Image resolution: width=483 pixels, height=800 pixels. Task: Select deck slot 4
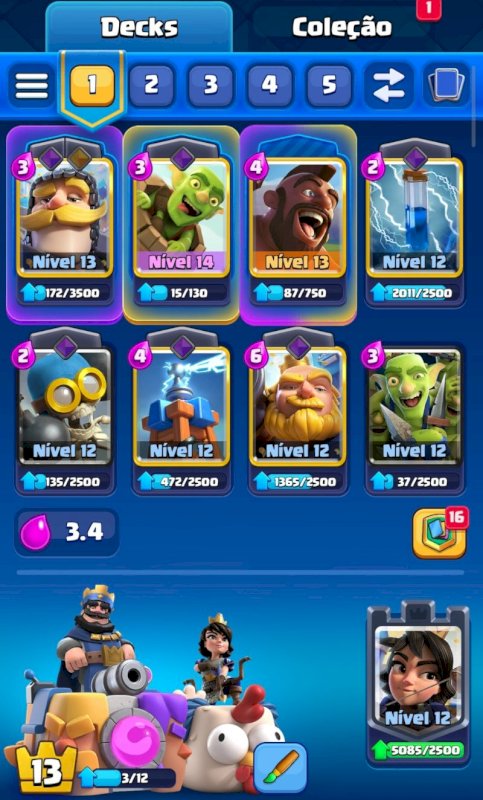click(270, 85)
